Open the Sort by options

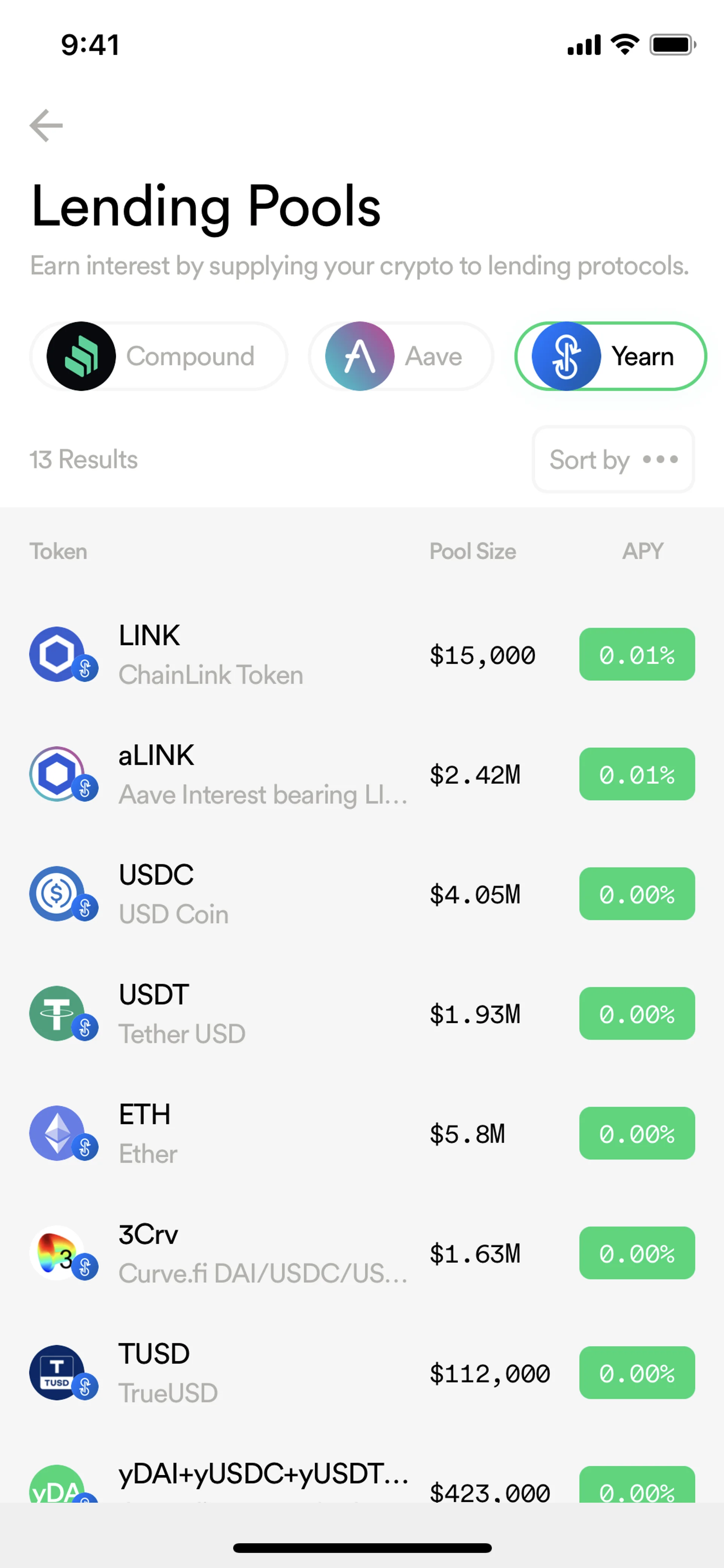[x=613, y=459]
